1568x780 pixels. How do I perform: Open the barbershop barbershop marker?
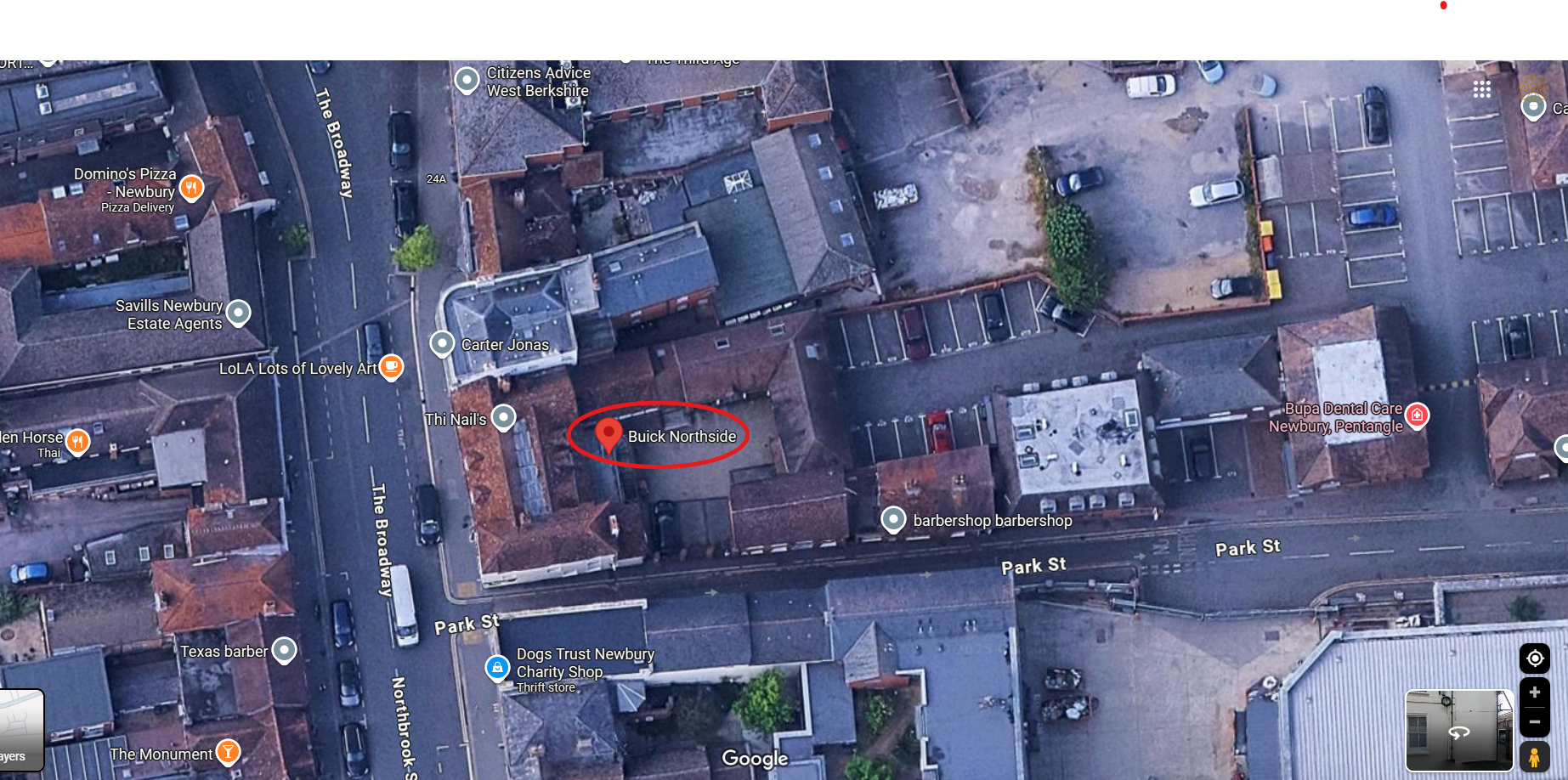click(893, 519)
